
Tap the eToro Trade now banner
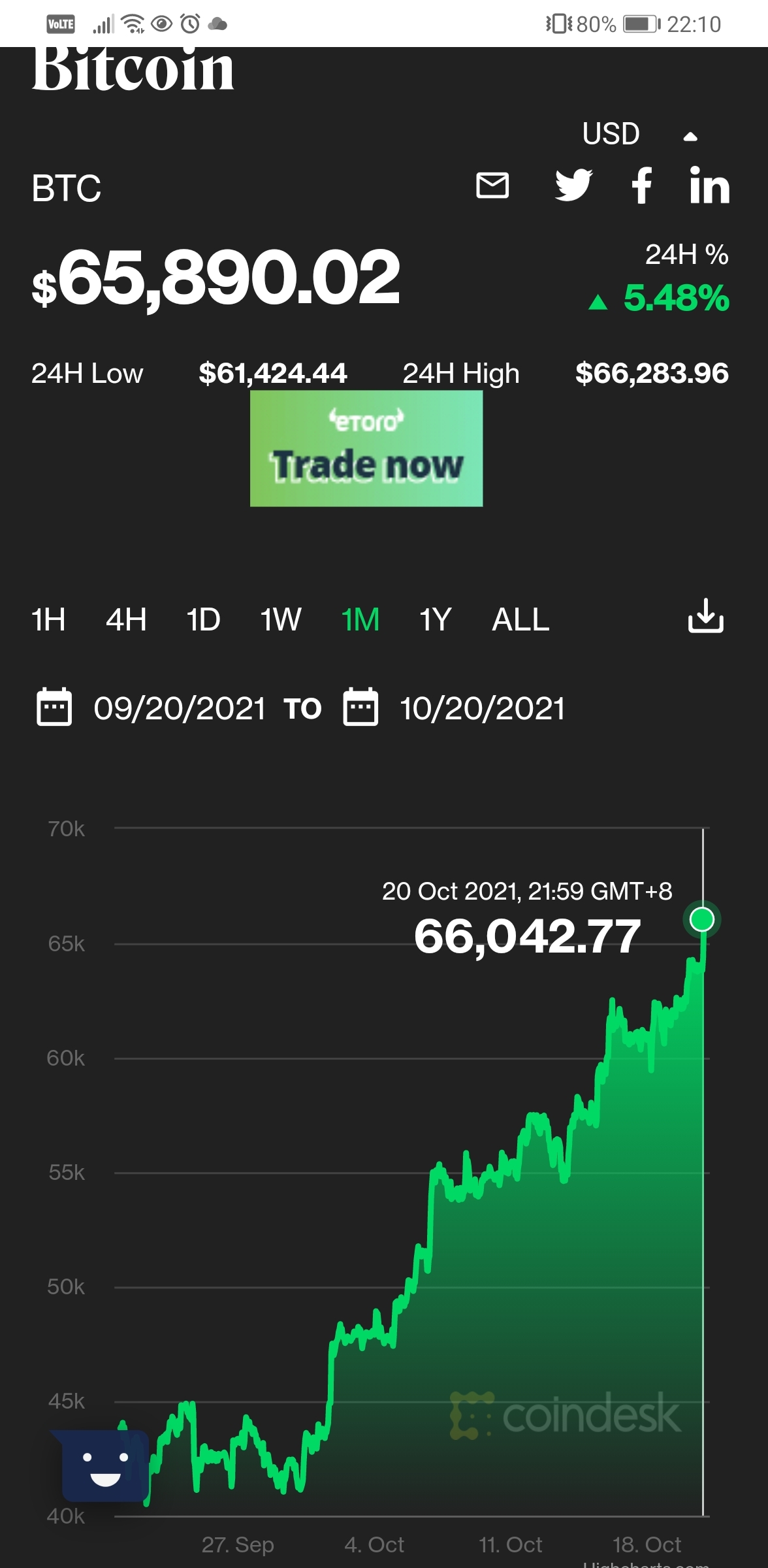click(x=366, y=448)
